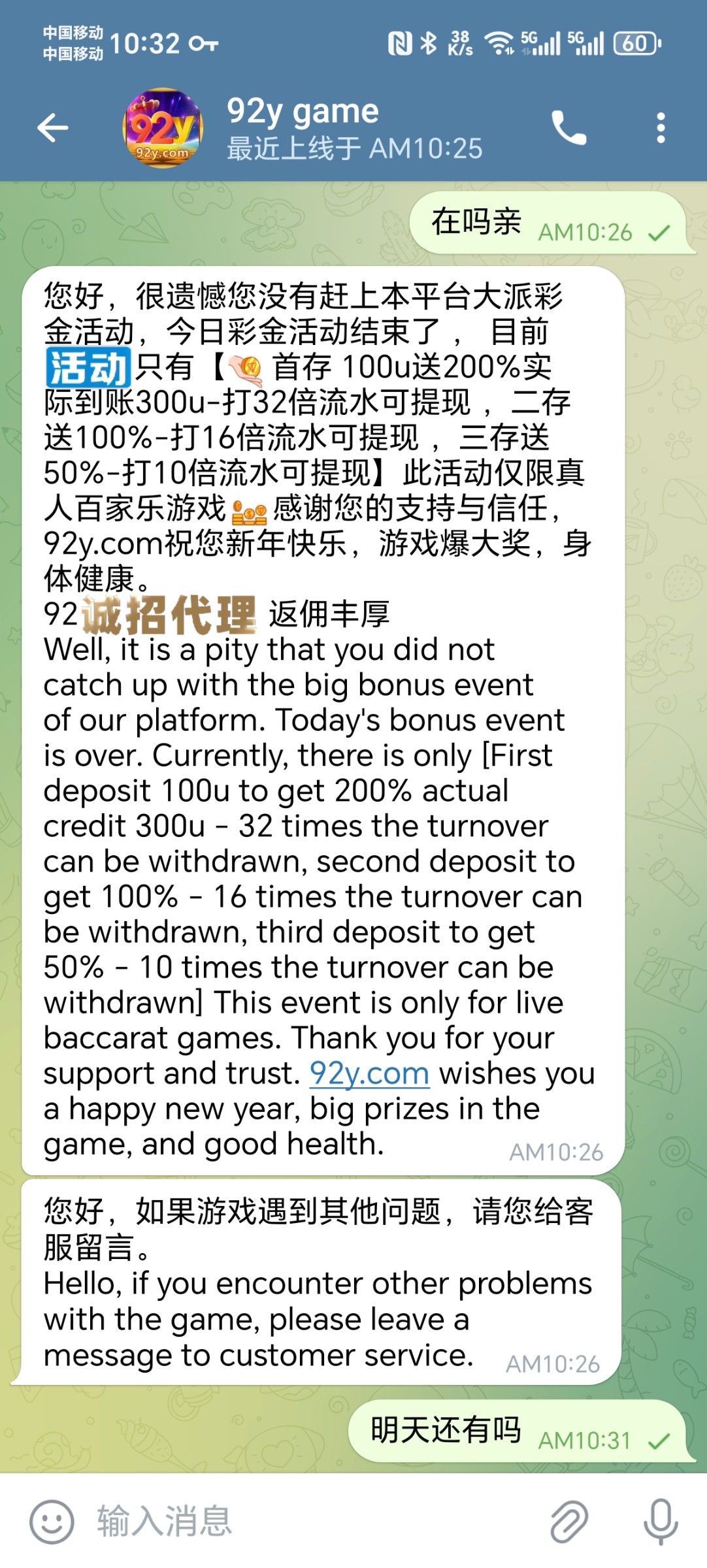Go back to the chat list

[x=53, y=127]
